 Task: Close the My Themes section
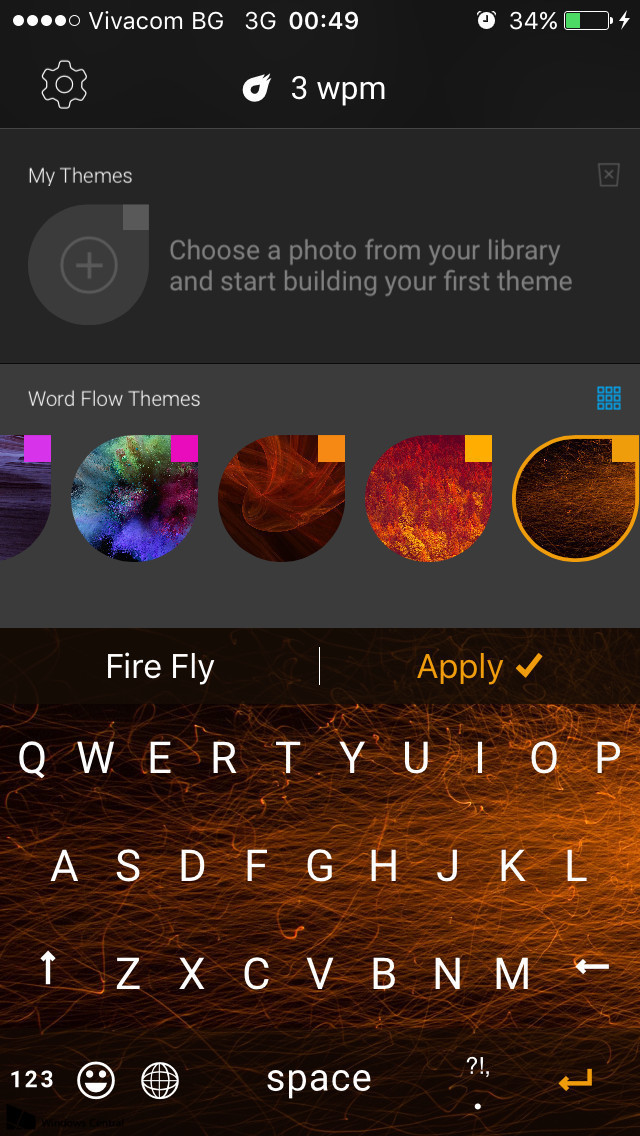coord(608,175)
